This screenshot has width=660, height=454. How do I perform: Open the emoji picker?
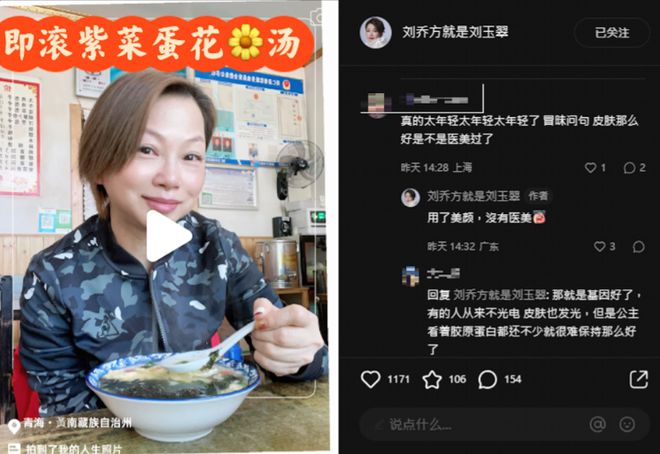627,424
